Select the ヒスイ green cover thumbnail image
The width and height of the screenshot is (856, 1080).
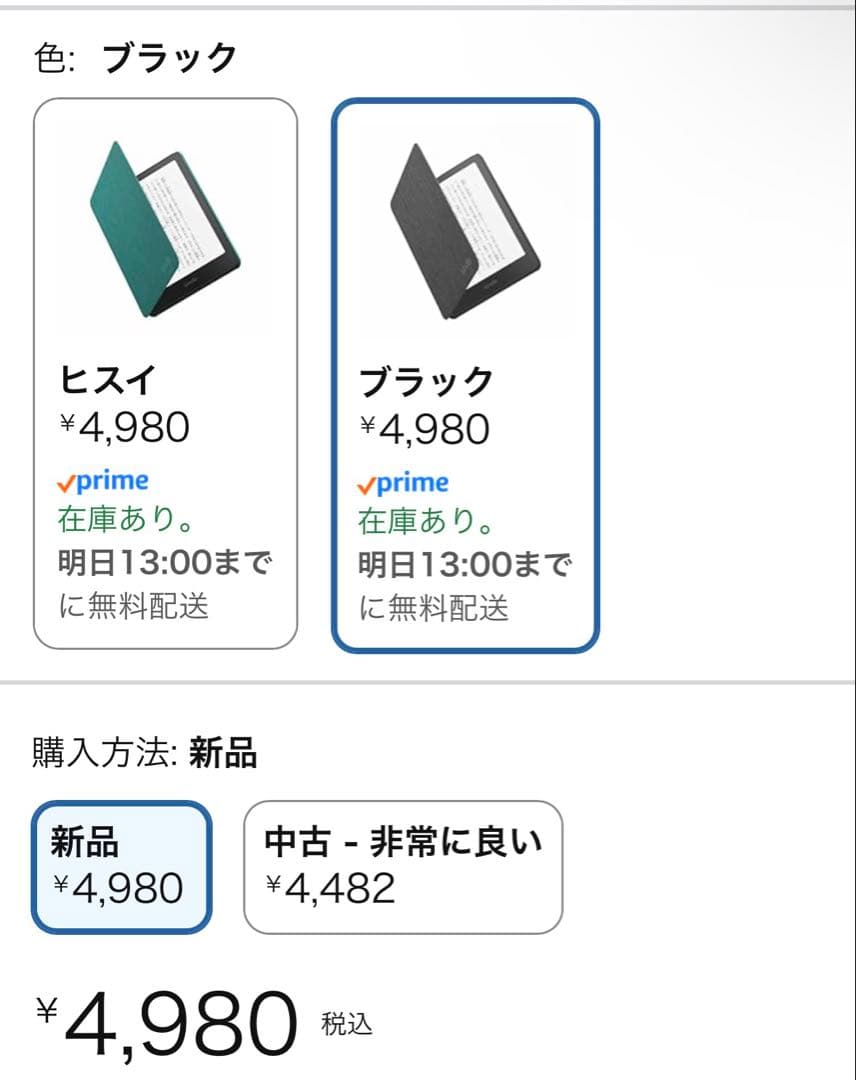coord(165,230)
